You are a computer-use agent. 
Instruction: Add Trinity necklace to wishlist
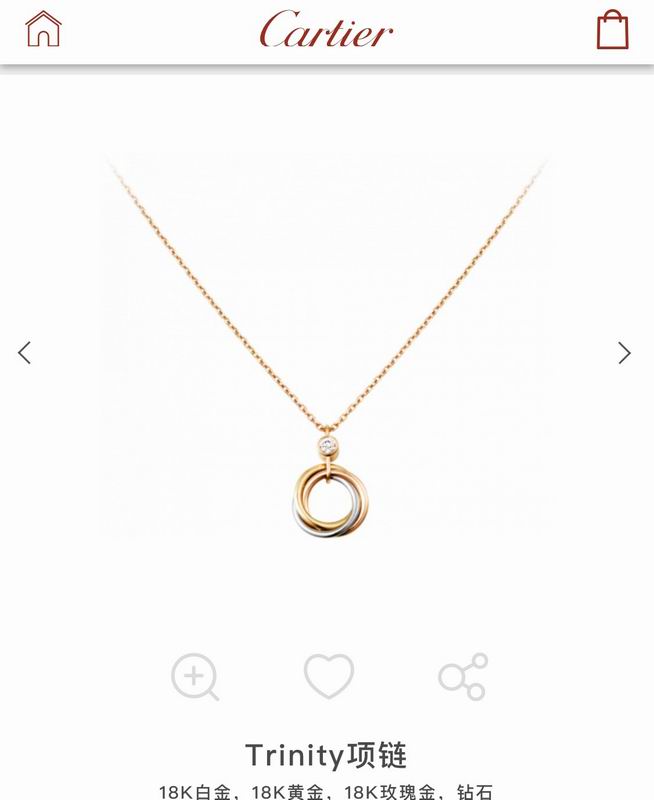pyautogui.click(x=329, y=677)
